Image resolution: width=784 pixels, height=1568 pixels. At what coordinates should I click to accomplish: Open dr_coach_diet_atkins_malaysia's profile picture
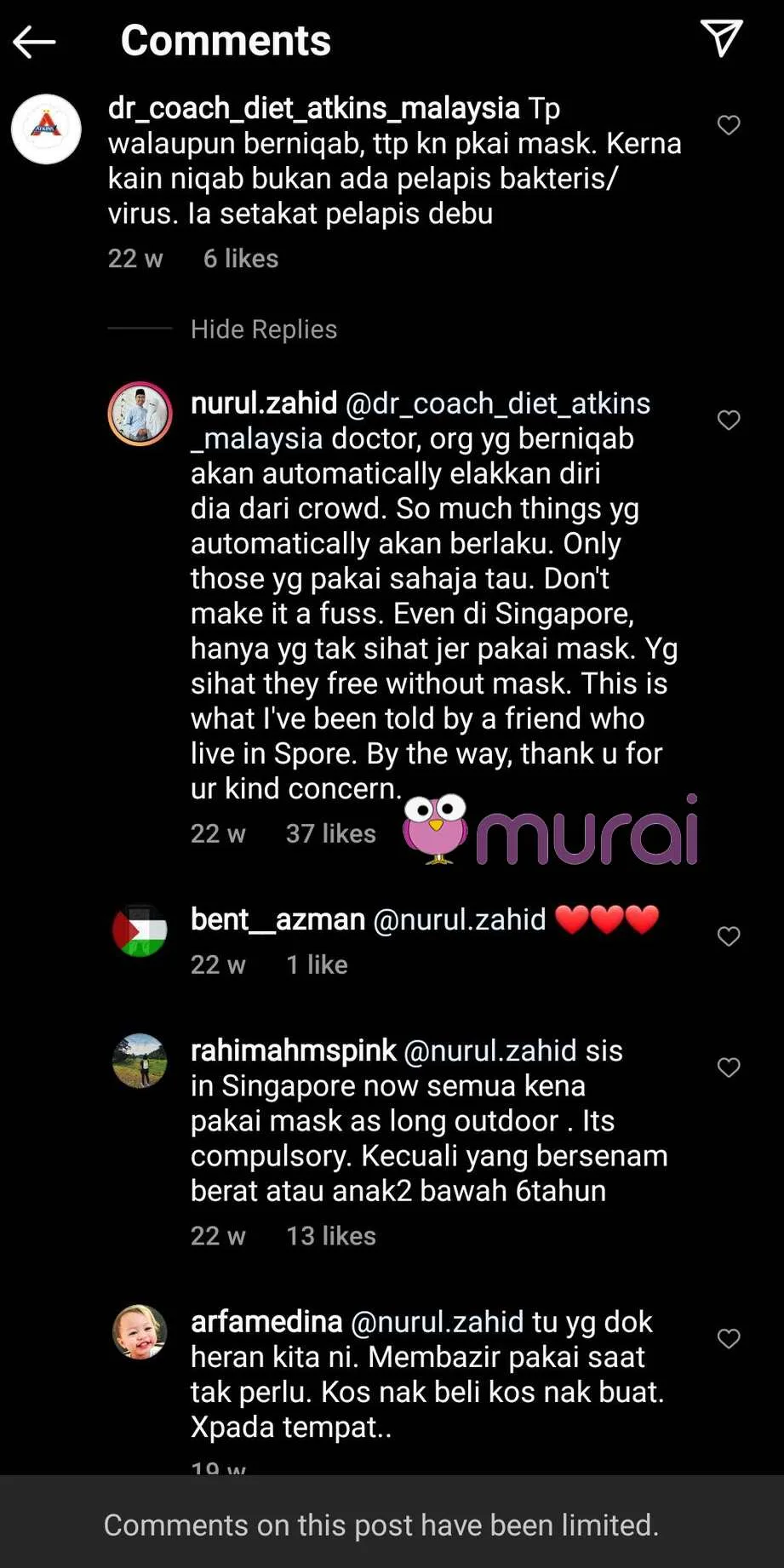coord(46,129)
